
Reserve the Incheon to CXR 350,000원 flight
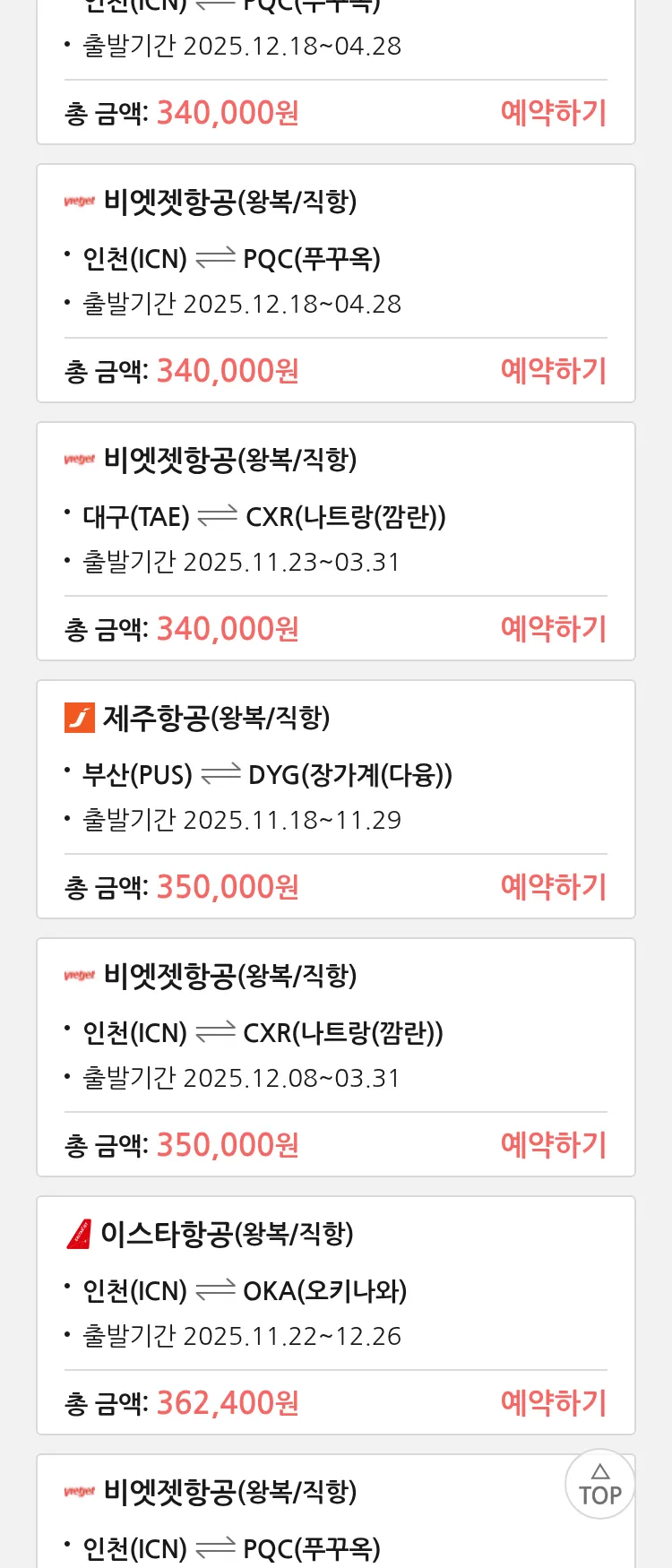pos(553,1145)
